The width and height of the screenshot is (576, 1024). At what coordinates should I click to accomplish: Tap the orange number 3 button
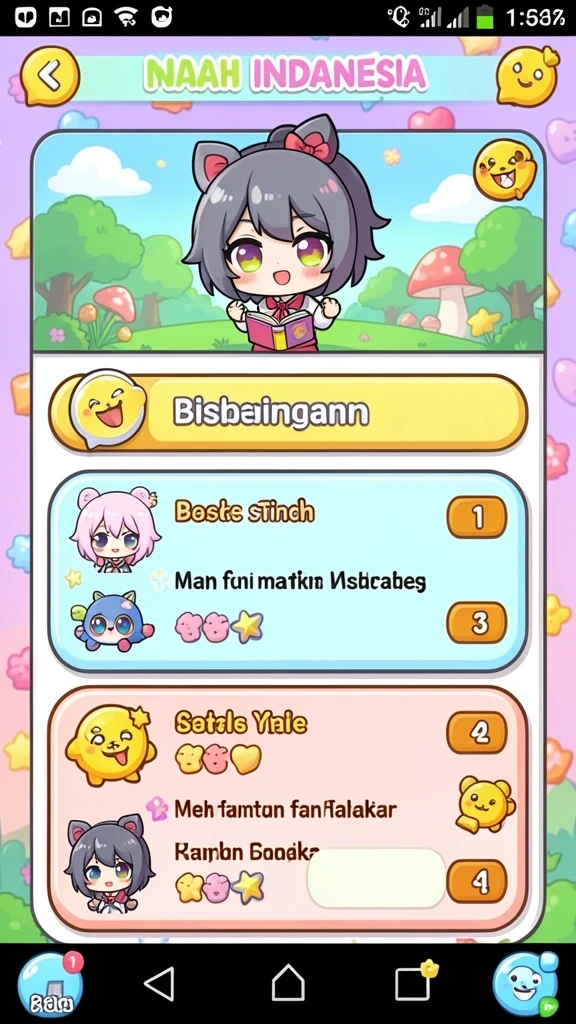pos(477,622)
